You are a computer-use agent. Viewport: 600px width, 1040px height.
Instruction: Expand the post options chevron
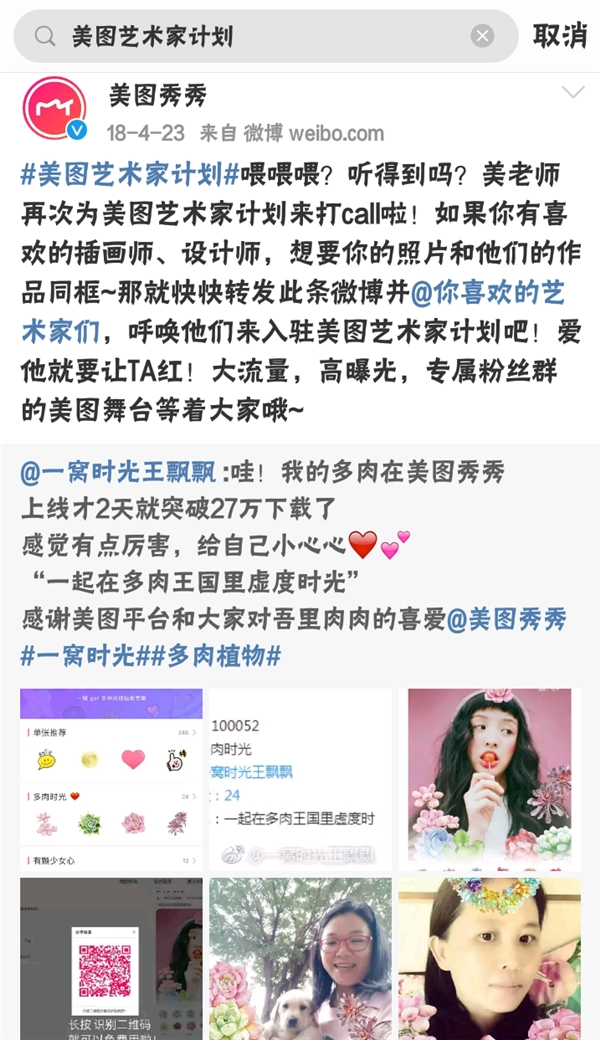tap(573, 93)
